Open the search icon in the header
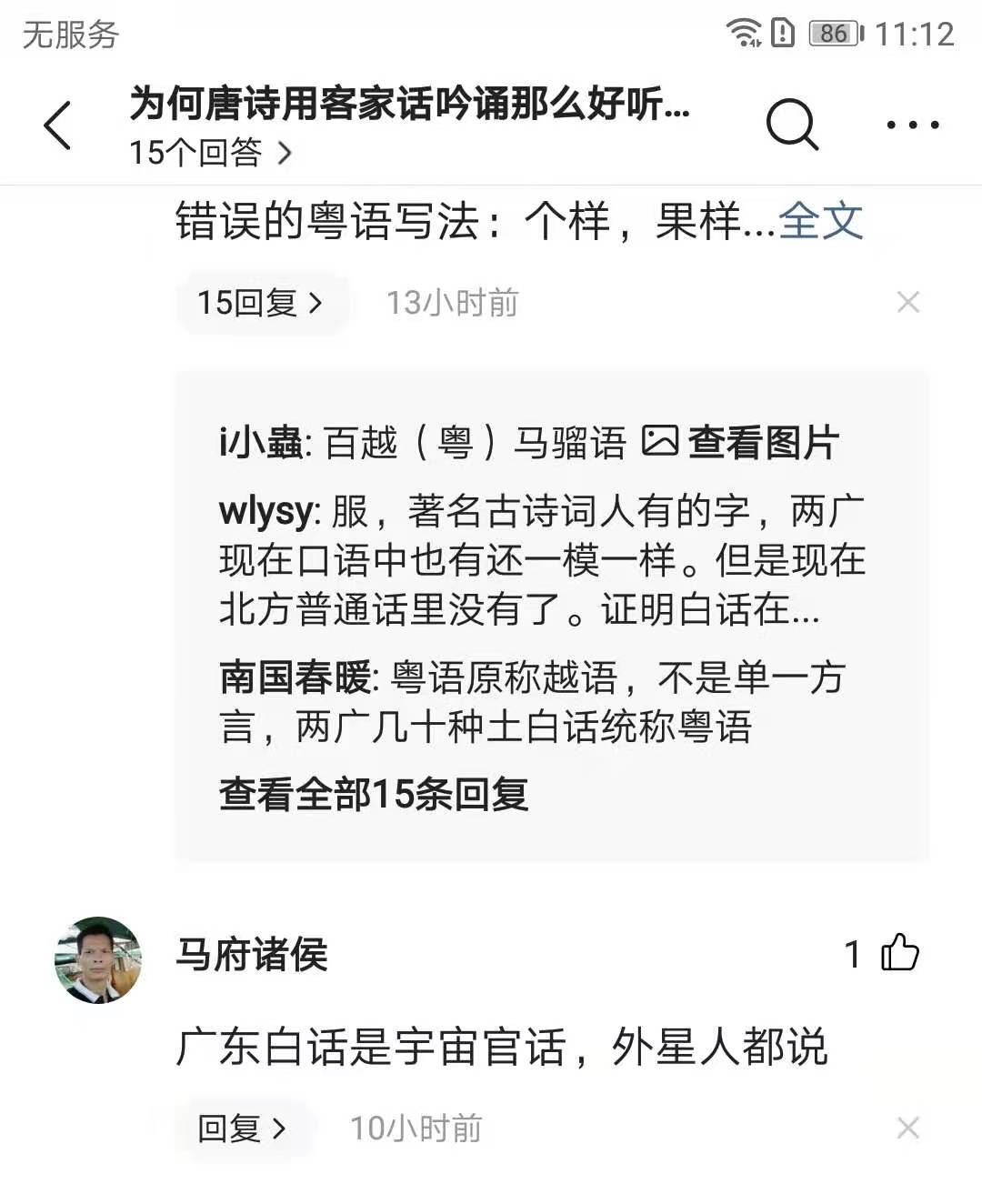The width and height of the screenshot is (982, 1204). [792, 125]
